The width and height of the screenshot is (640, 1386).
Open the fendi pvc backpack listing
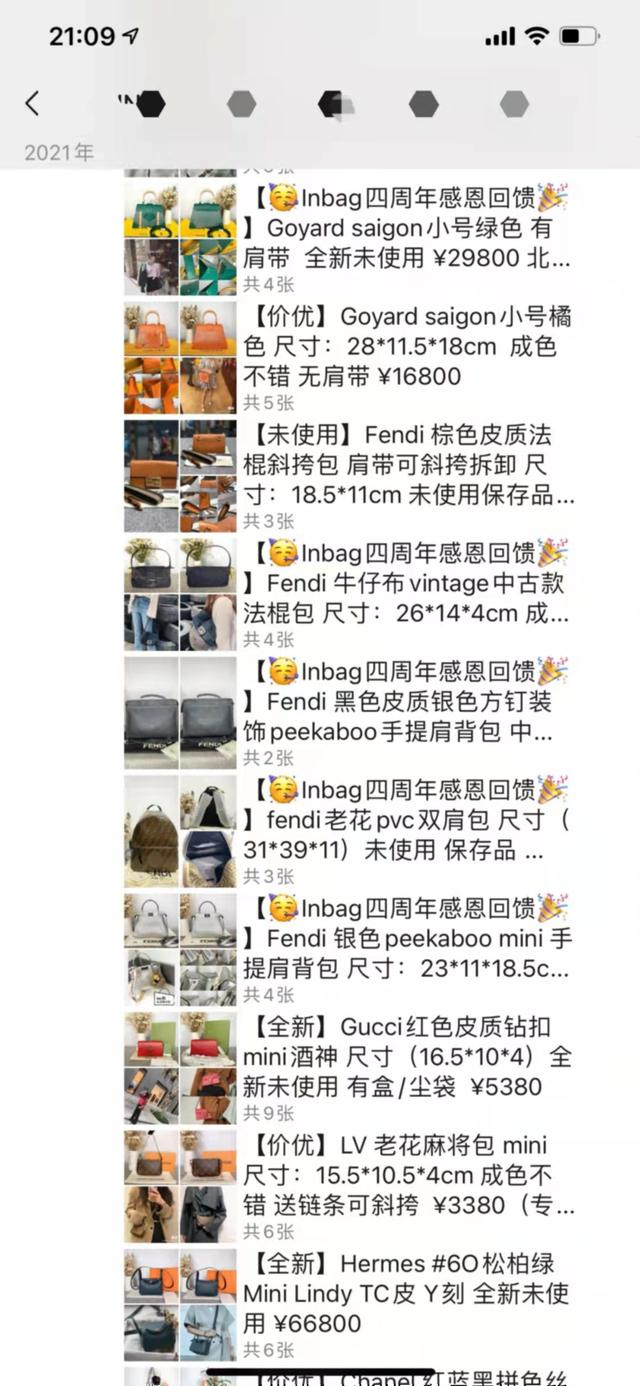click(x=350, y=830)
